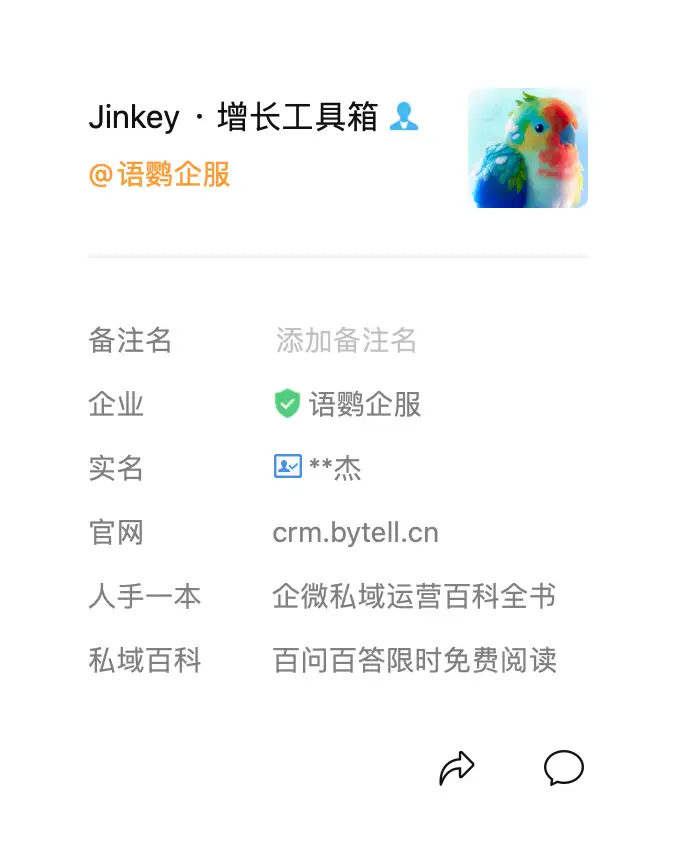Open the parrot profile avatar
This screenshot has height=860, width=676.
click(527, 148)
